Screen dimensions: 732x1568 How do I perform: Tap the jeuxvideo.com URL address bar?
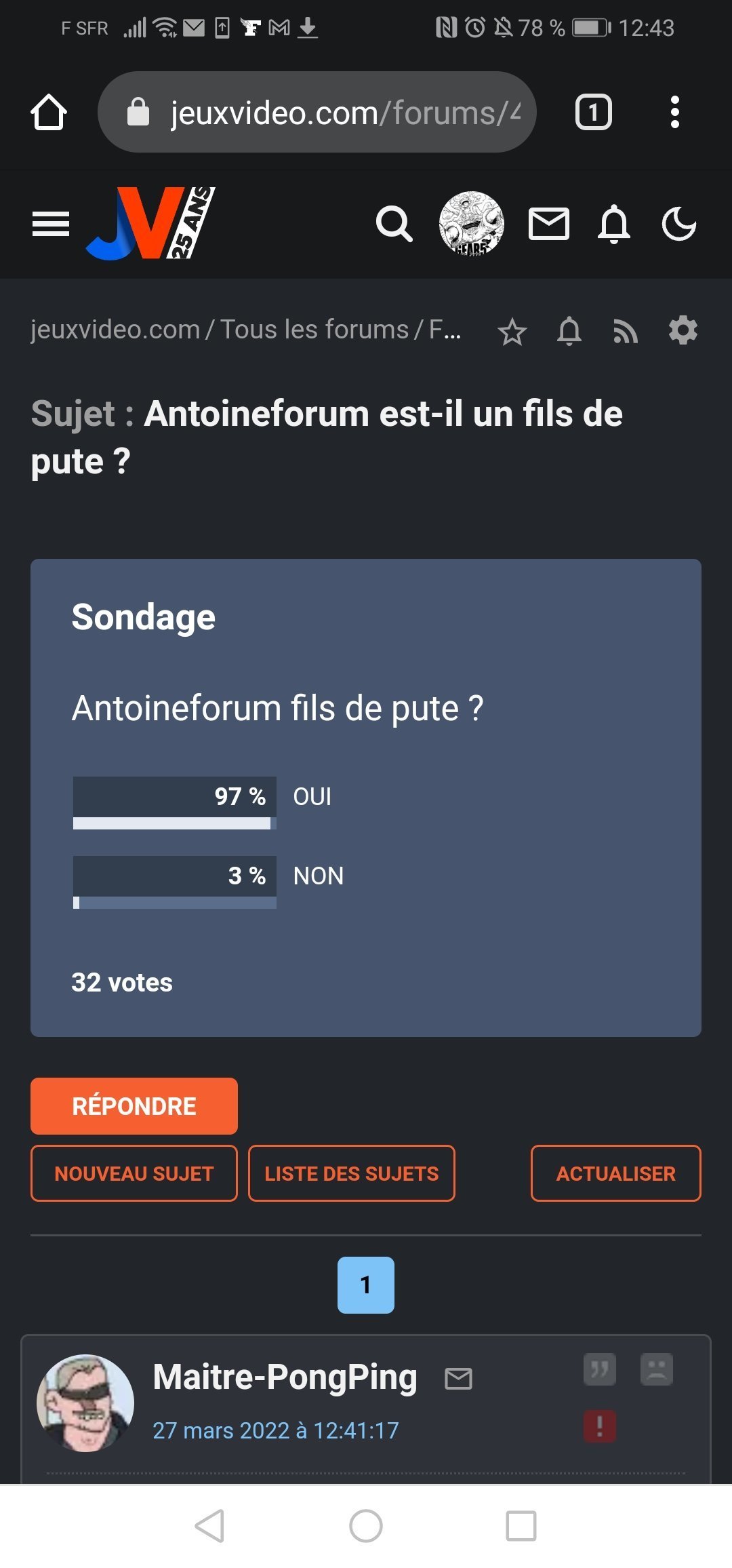point(317,112)
